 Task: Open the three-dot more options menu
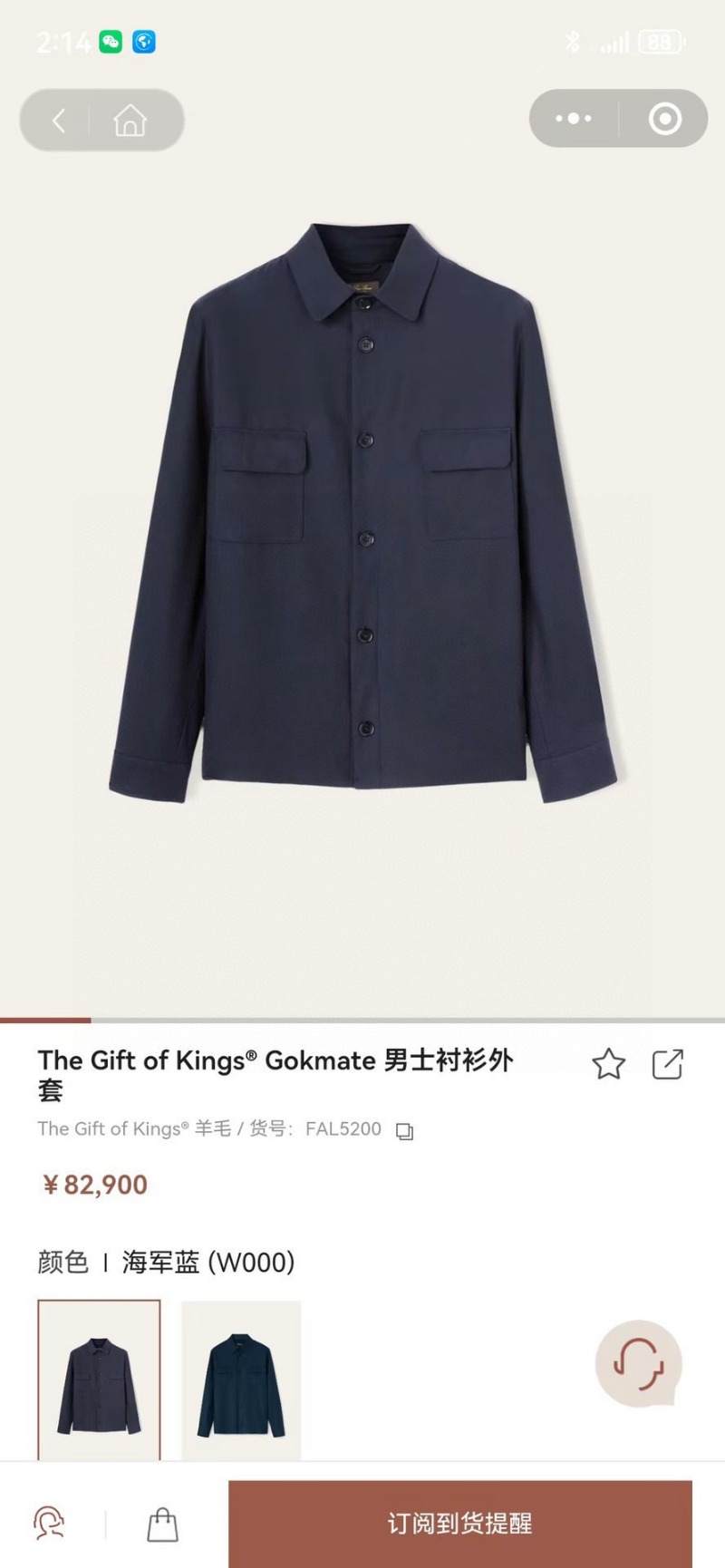573,119
